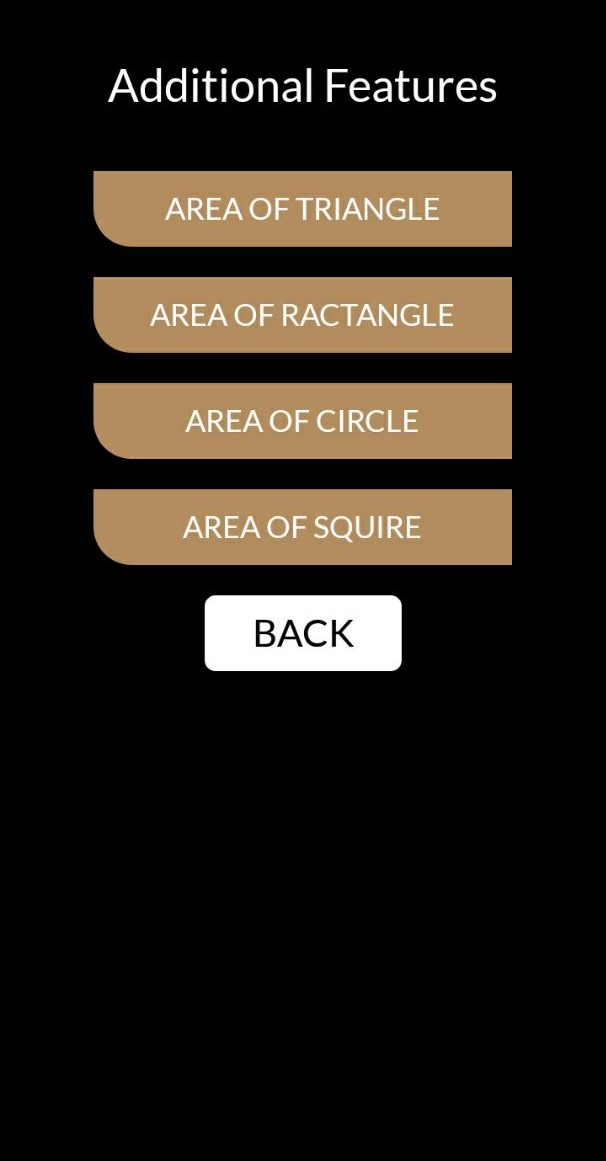
Task: Select the Area of Ractangle option
Action: pos(302,315)
